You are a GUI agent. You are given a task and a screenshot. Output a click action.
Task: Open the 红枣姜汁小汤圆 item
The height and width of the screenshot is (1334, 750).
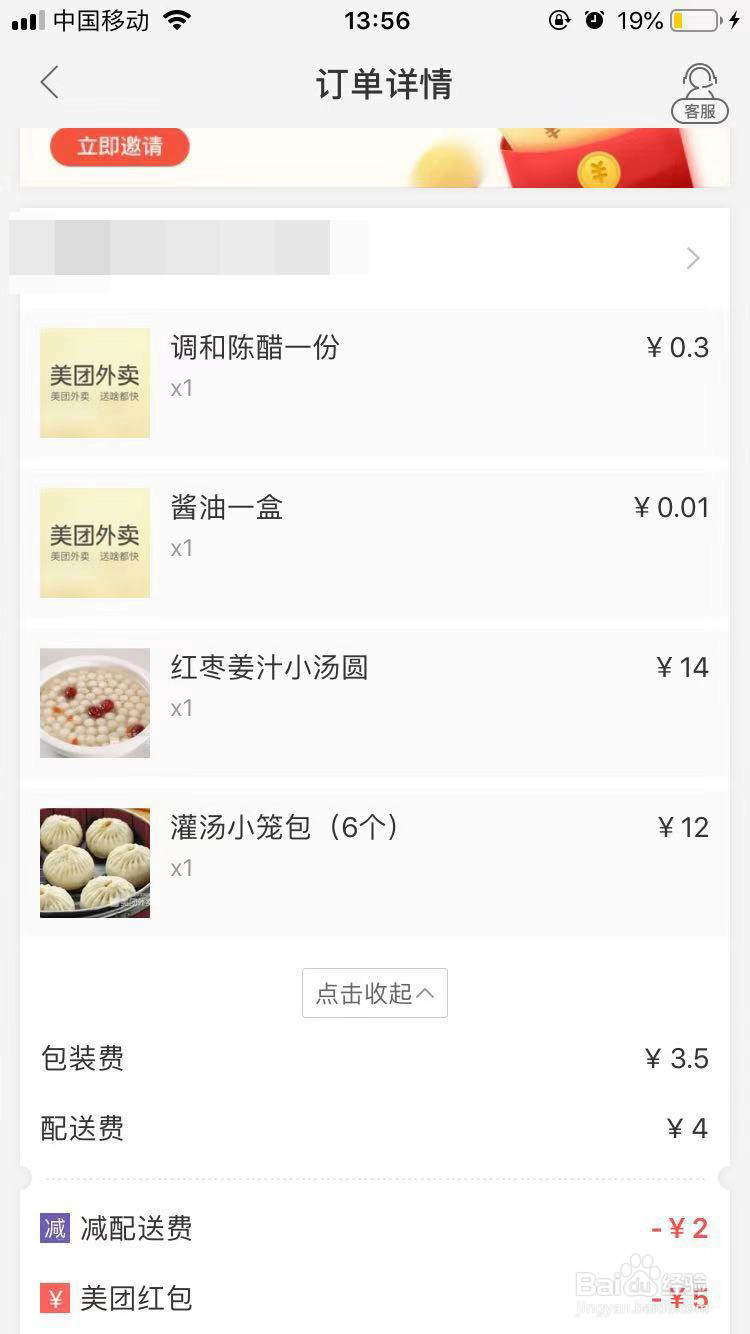270,668
